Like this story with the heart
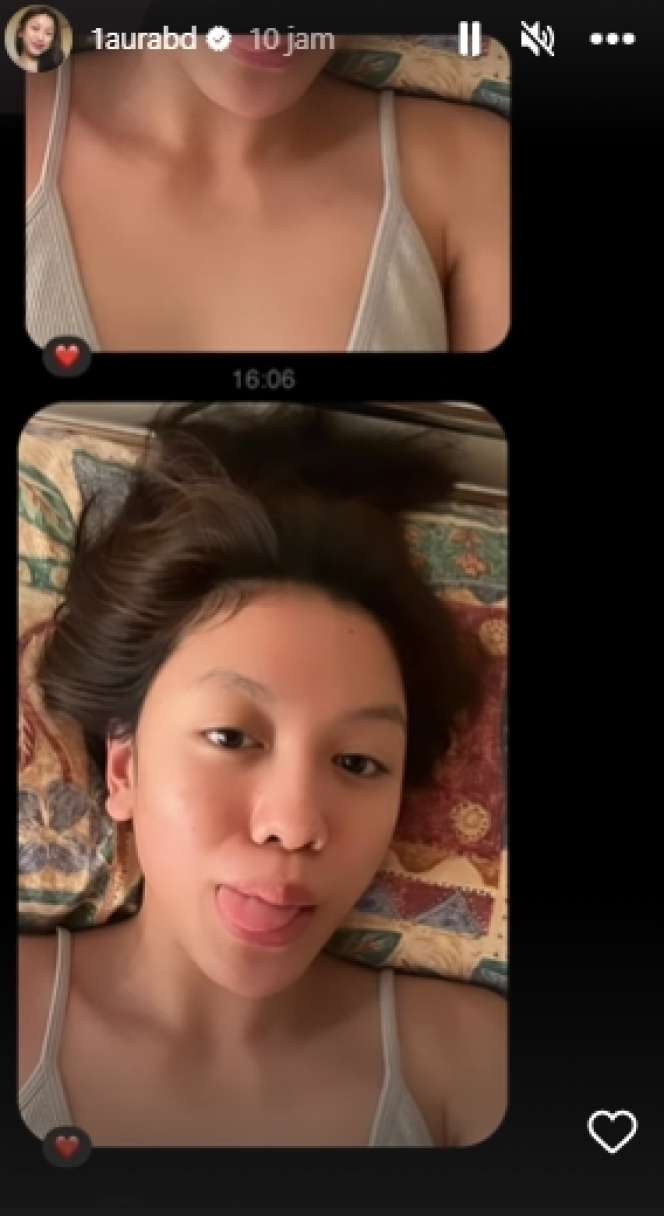The height and width of the screenshot is (1216, 664). 612,1131
